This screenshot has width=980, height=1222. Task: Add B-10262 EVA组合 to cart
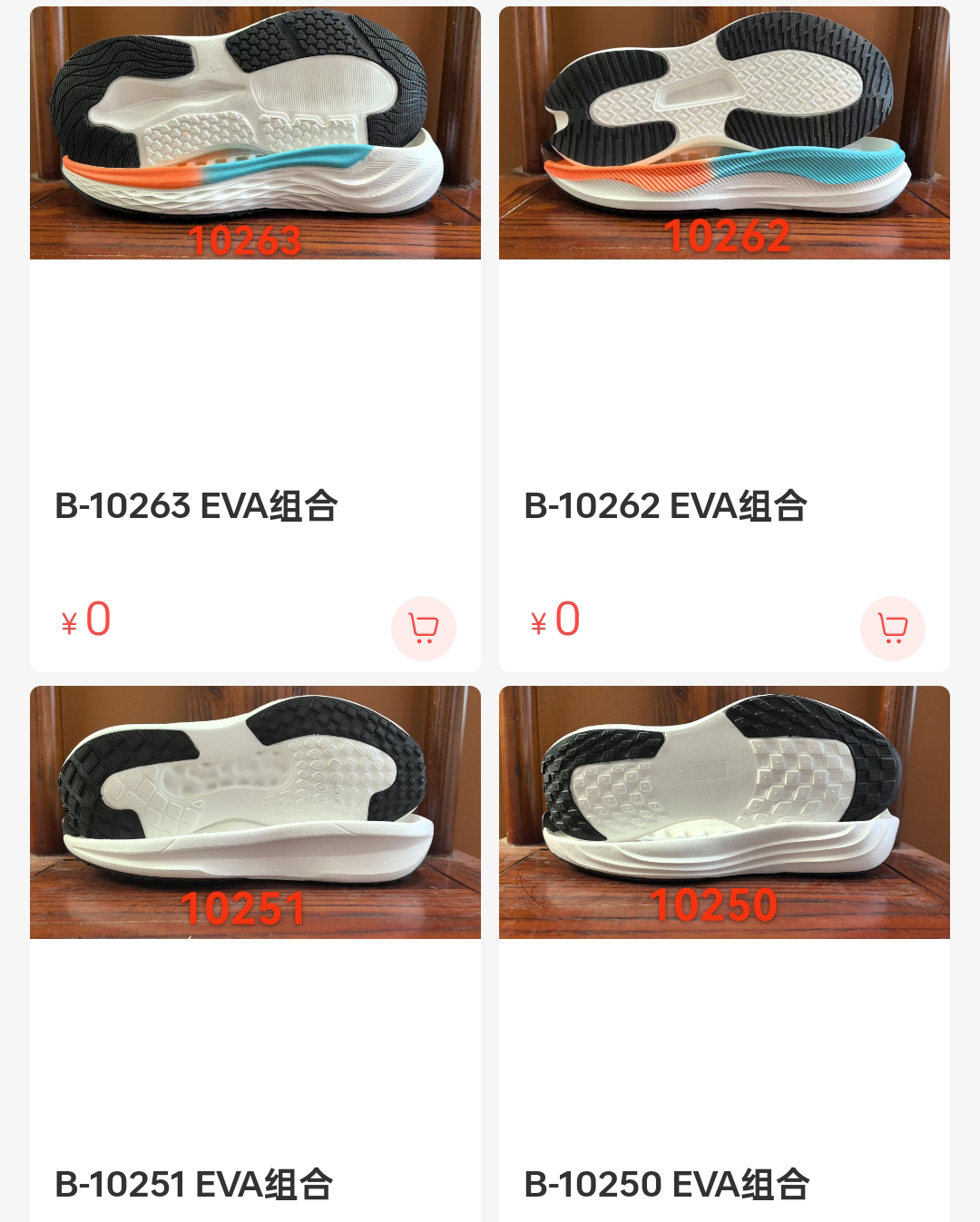tap(892, 628)
